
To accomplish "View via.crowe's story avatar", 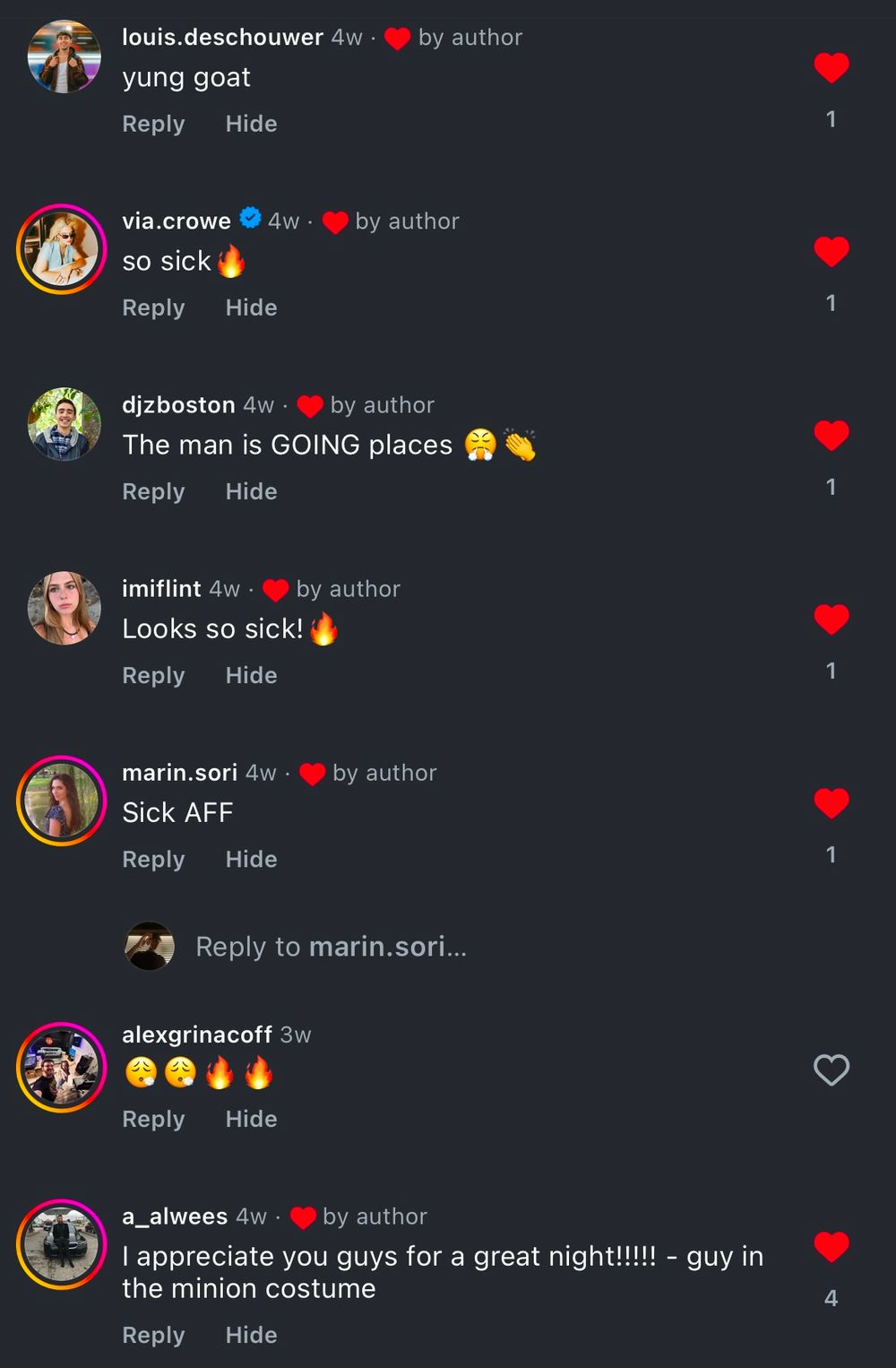I will tap(61, 249).
